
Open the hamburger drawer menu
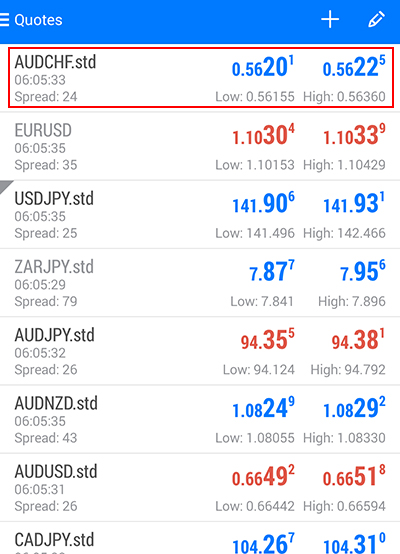click(x=4, y=20)
